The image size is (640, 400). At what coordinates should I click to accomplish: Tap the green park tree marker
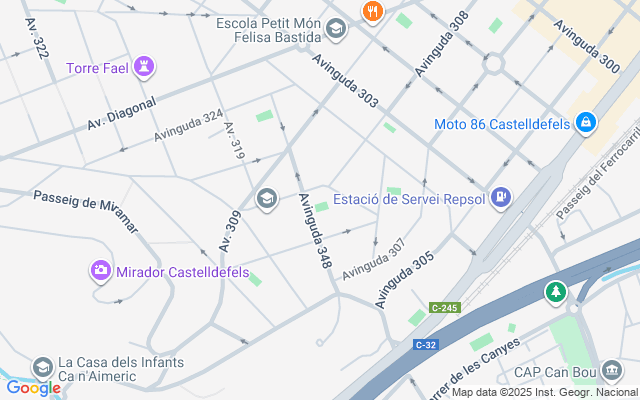[554, 293]
